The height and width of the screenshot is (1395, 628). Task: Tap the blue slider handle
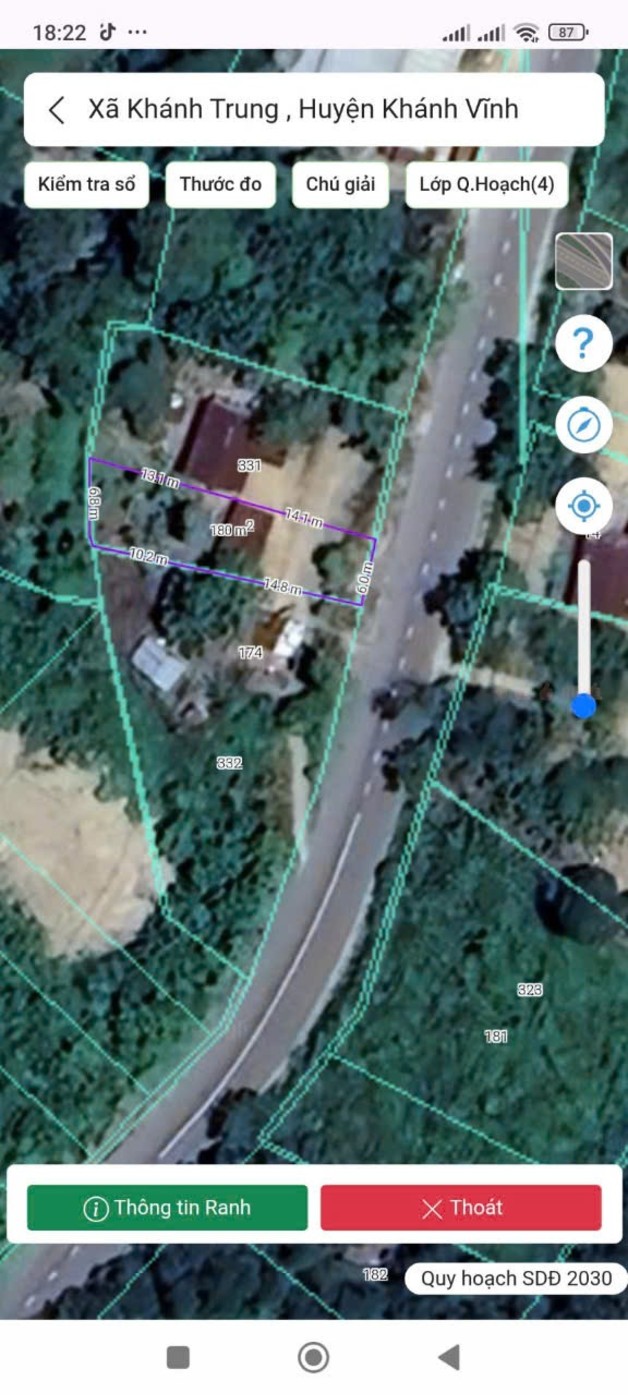click(x=583, y=706)
